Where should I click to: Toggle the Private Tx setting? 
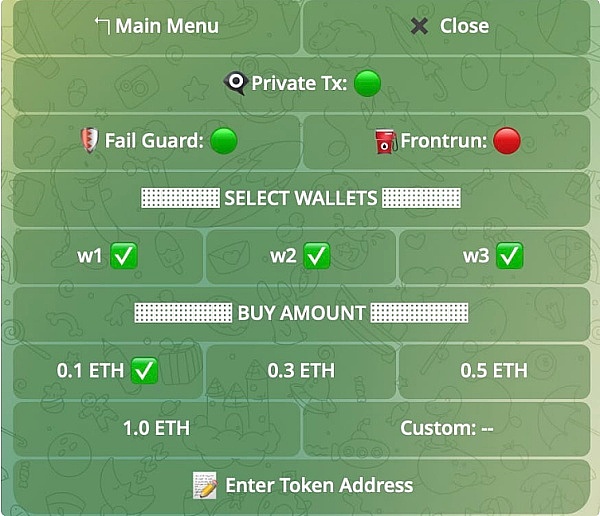301,84
